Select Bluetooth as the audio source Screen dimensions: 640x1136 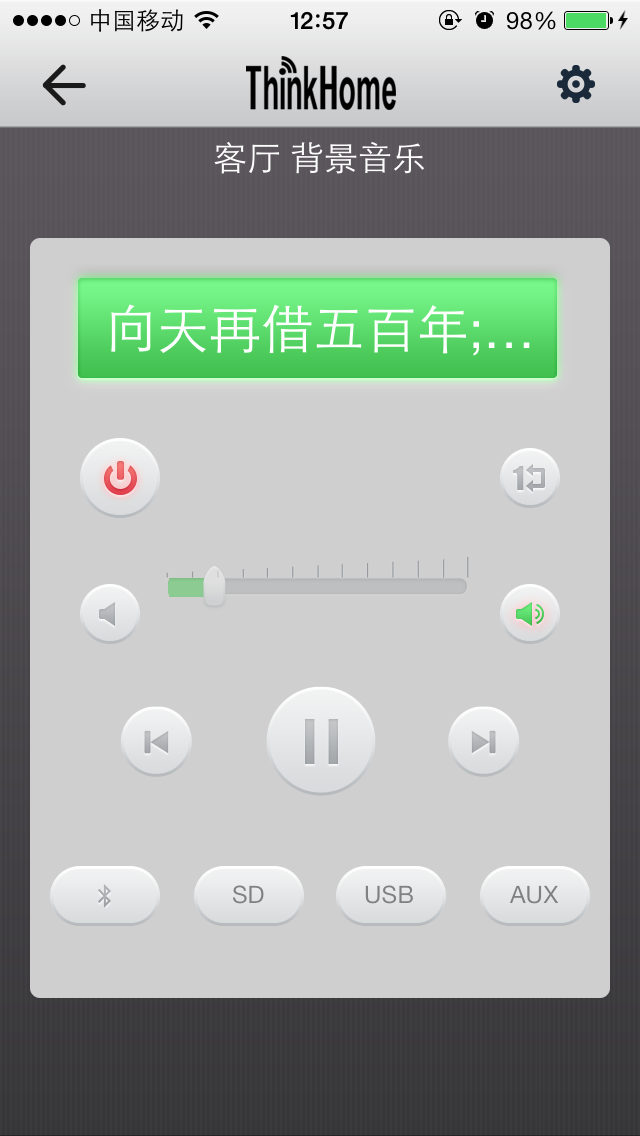click(x=105, y=895)
